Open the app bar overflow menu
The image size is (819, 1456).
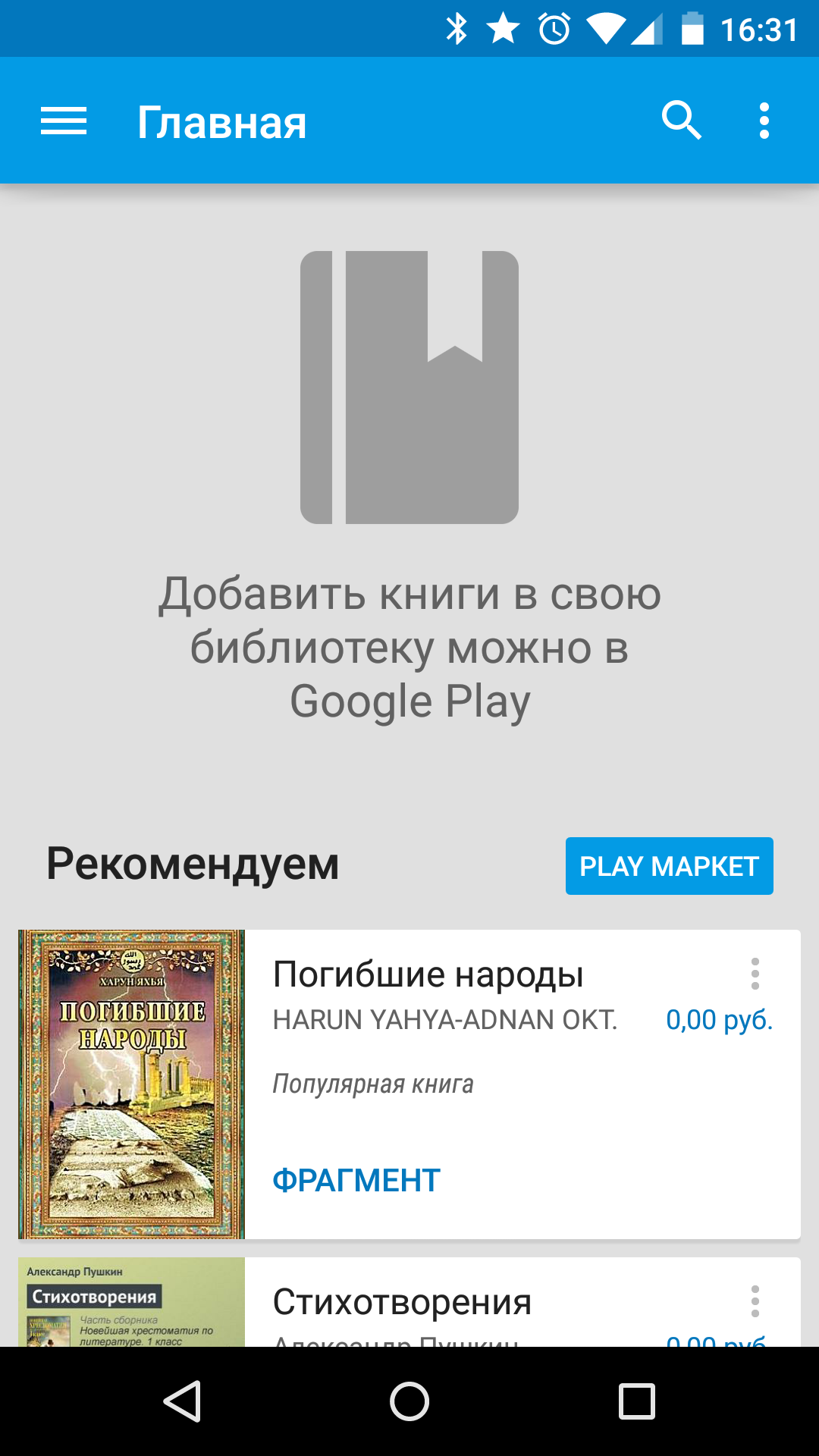coord(764,121)
